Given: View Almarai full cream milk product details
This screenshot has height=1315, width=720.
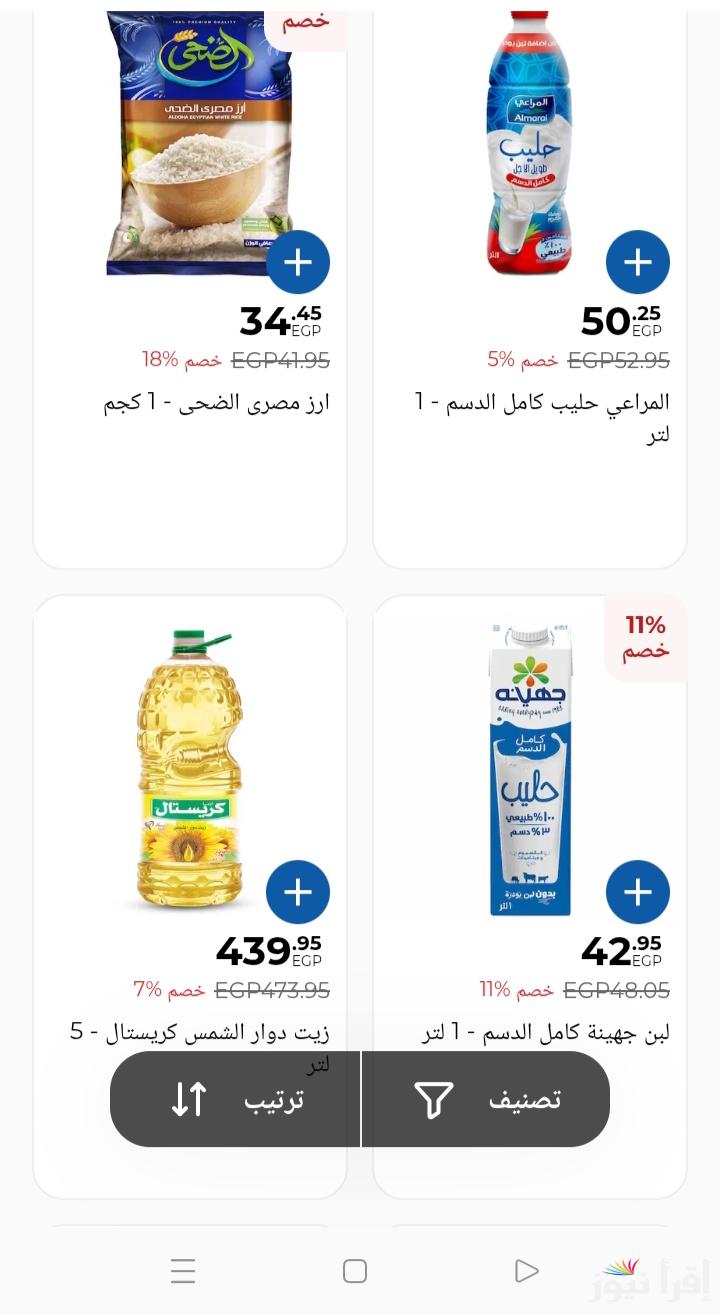Looking at the screenshot, I should pyautogui.click(x=530, y=285).
